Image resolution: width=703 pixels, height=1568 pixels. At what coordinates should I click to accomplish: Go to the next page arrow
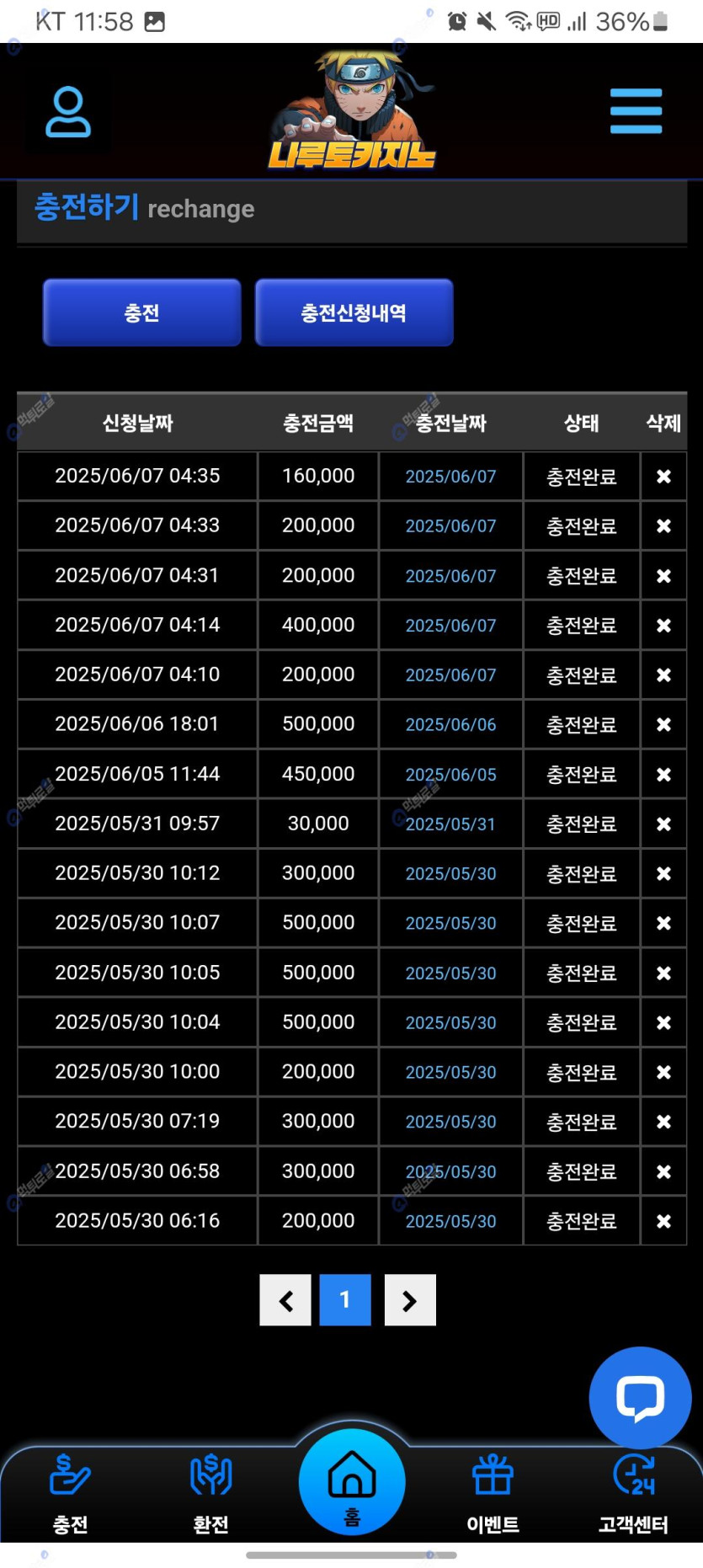(x=410, y=1300)
